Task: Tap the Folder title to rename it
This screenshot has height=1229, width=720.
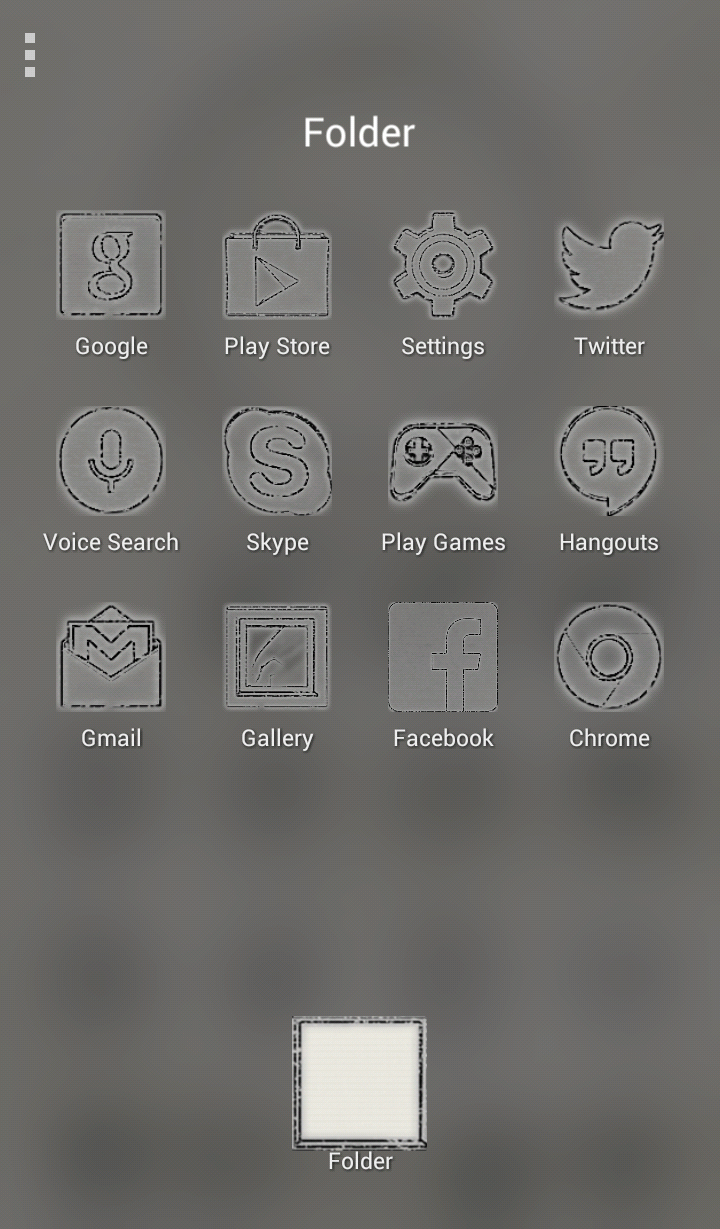Action: 359,133
